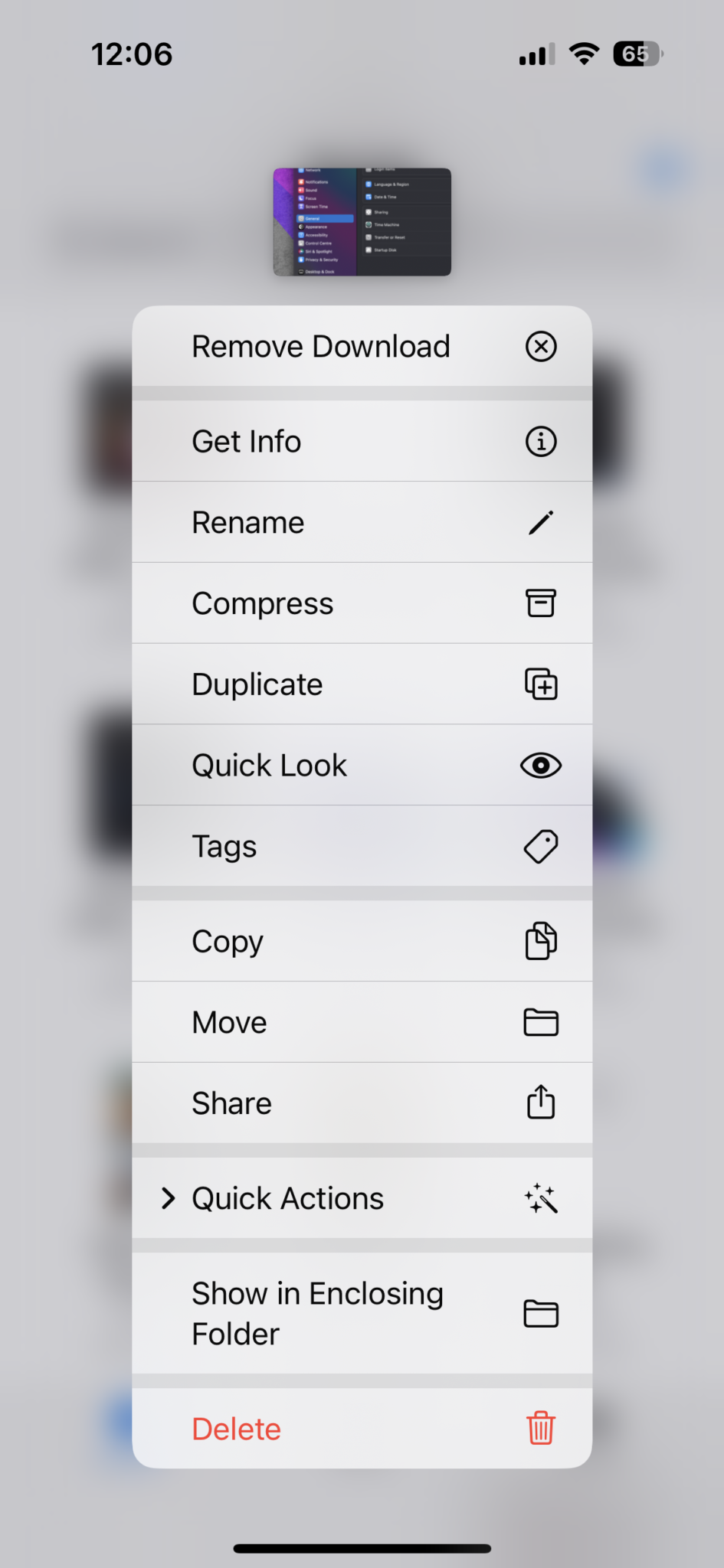Select Show in Enclosing Folder
724x1568 pixels.
pyautogui.click(x=362, y=1314)
